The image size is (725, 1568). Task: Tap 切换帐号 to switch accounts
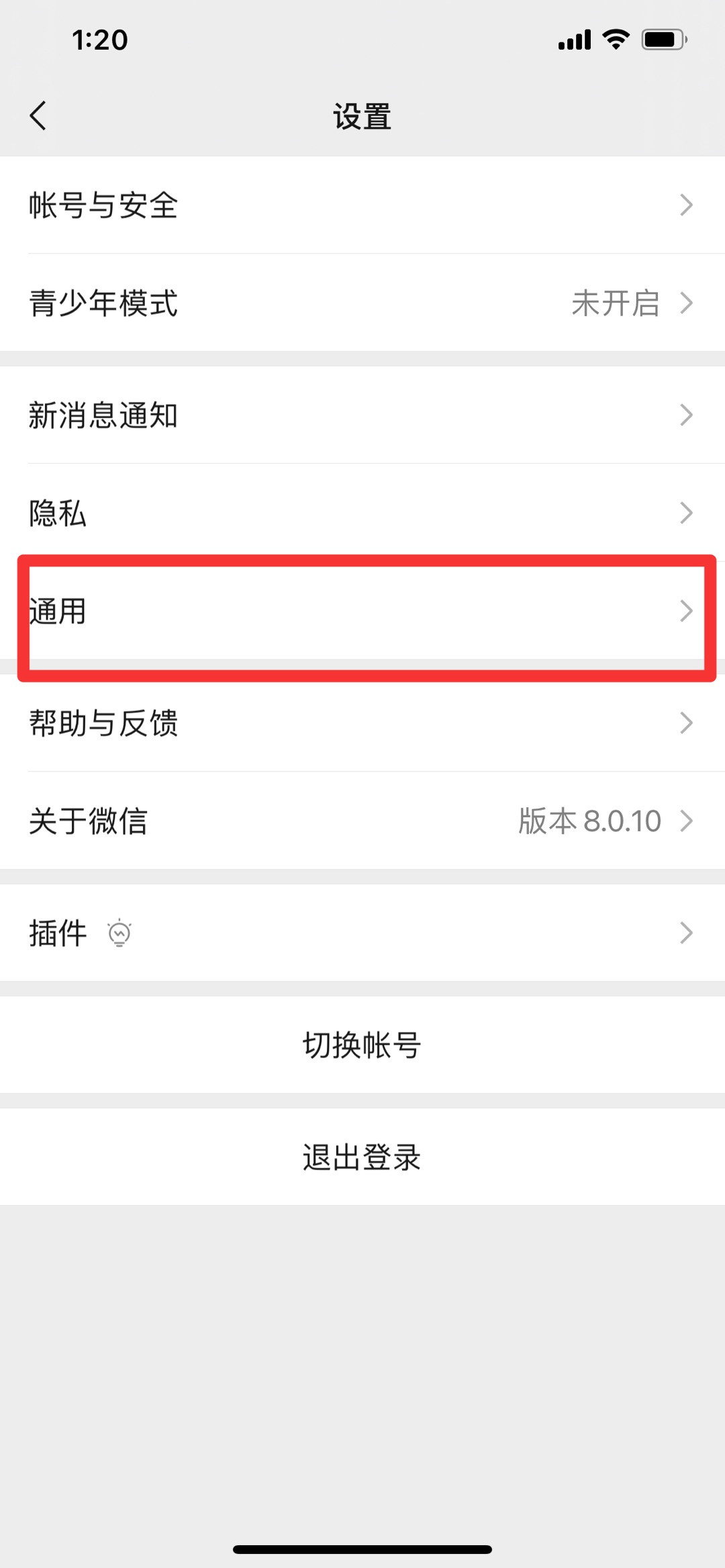coord(362,1045)
